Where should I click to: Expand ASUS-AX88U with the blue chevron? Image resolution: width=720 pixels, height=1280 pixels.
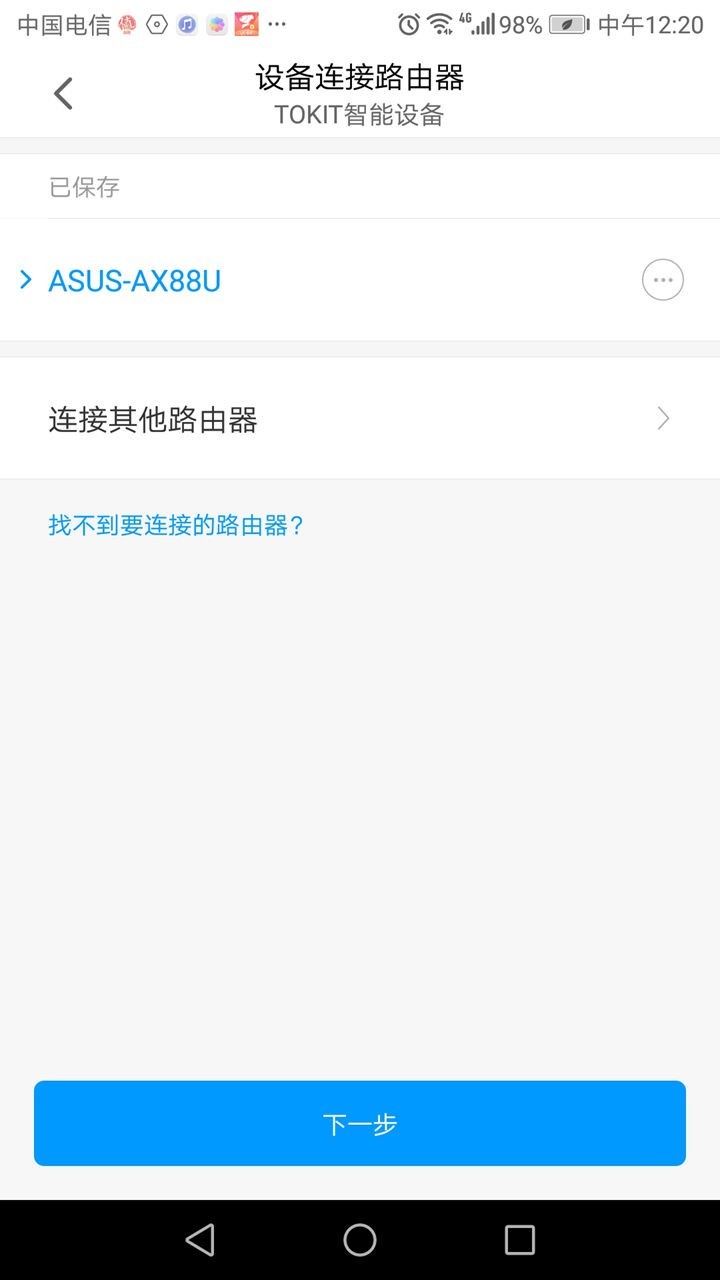pos(25,280)
